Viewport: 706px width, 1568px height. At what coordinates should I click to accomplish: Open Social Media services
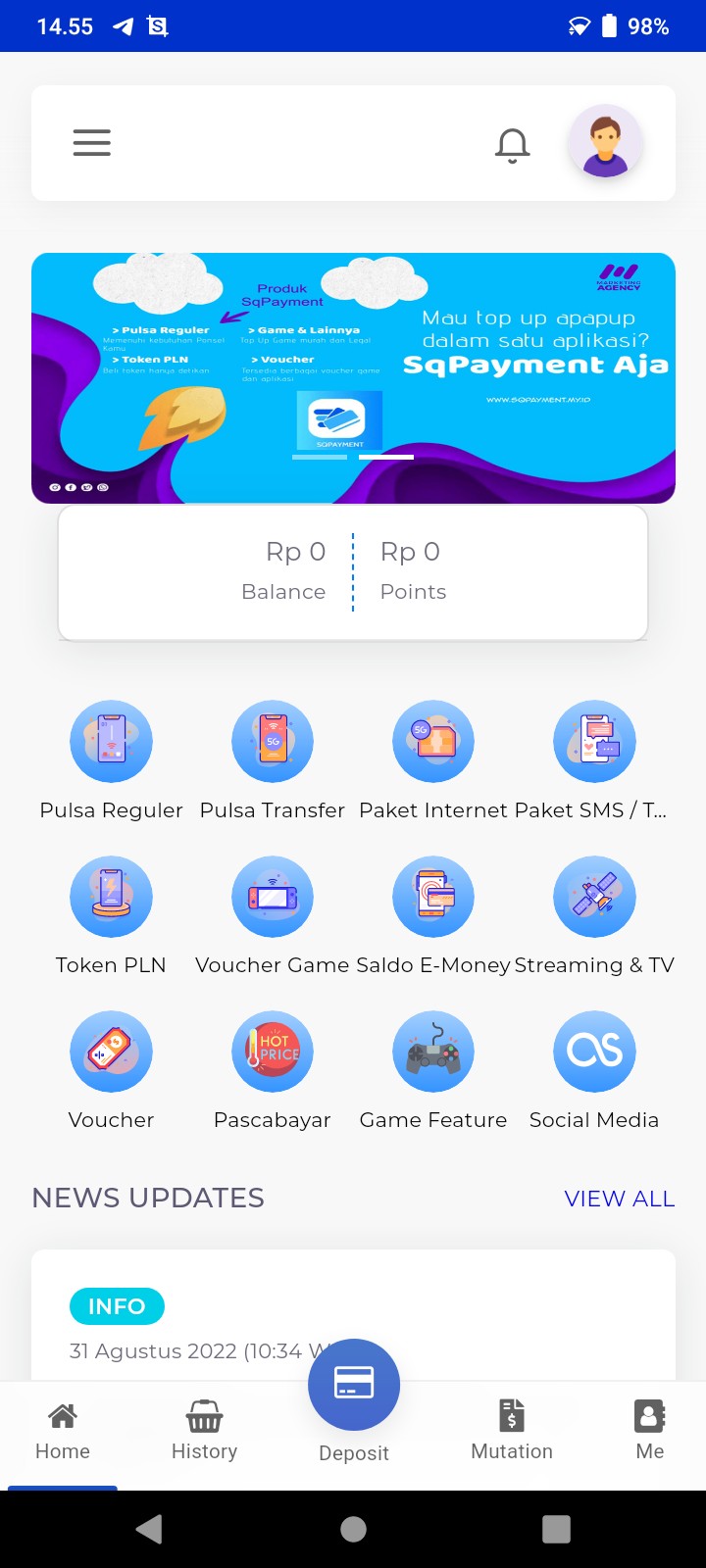point(594,1052)
